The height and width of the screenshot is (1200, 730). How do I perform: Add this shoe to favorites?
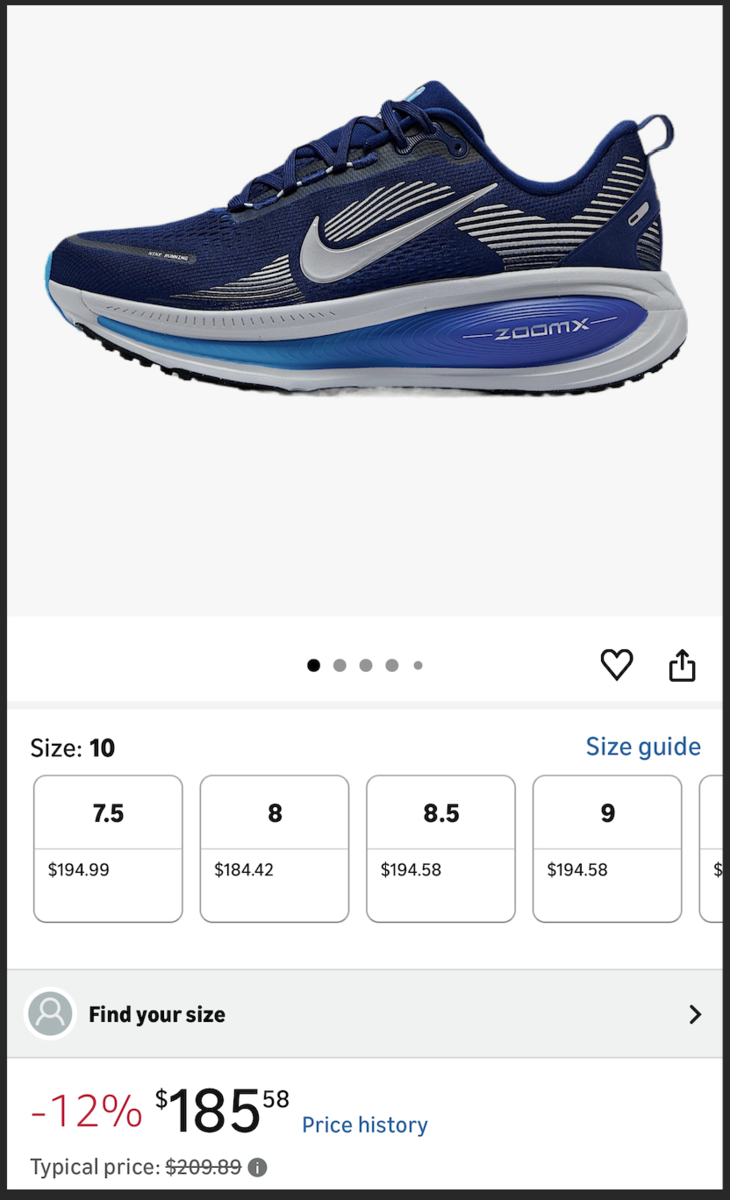616,665
